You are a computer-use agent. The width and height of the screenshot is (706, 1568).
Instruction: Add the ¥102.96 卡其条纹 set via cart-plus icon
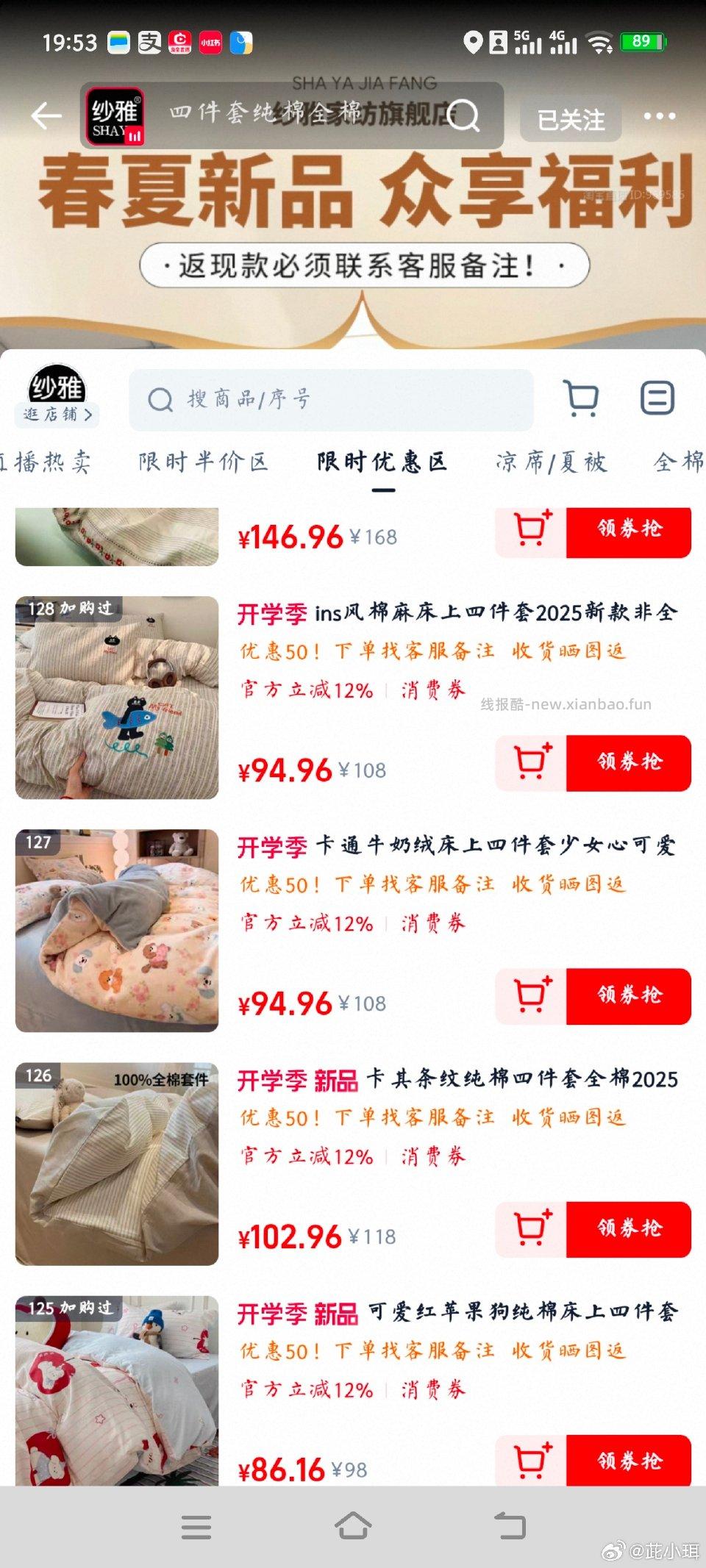click(x=532, y=1226)
